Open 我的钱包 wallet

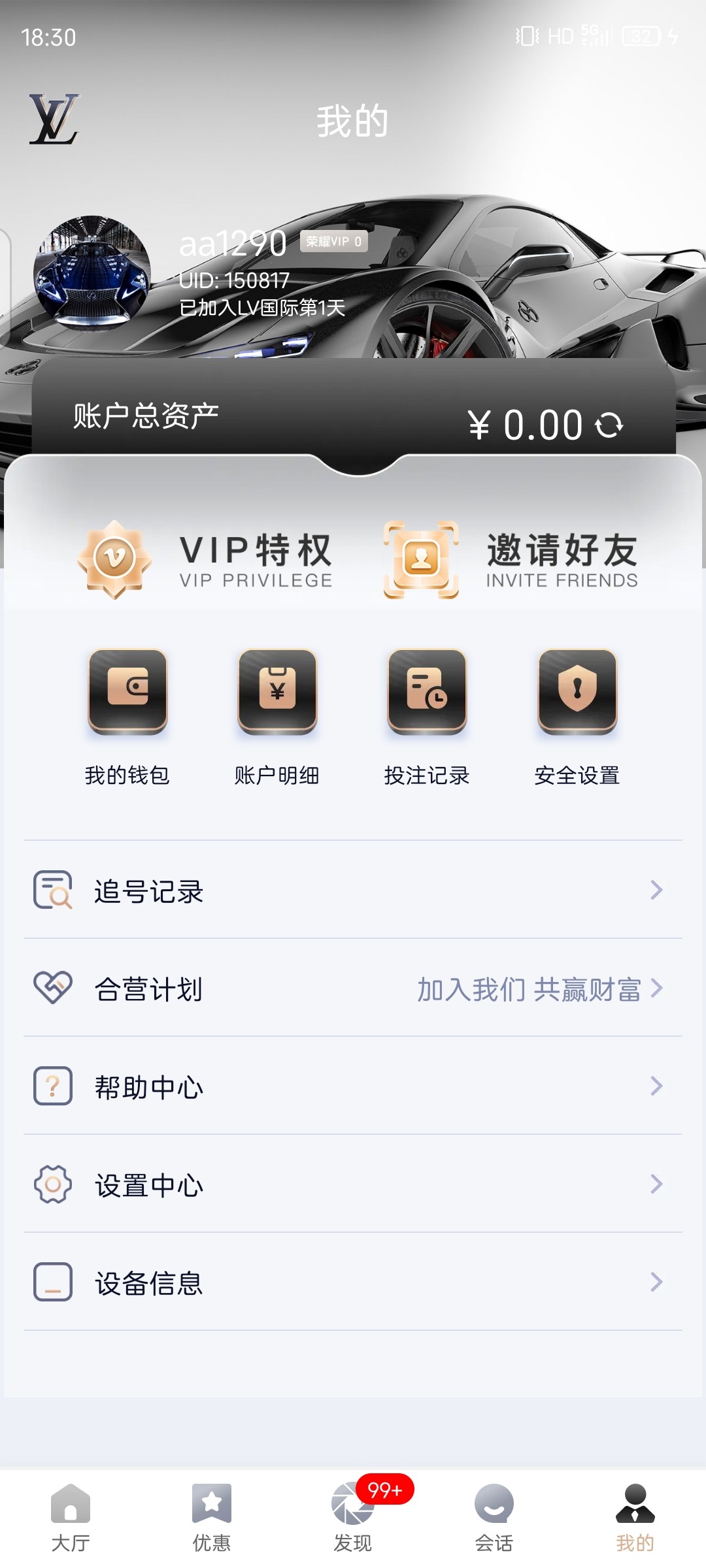coord(127,717)
